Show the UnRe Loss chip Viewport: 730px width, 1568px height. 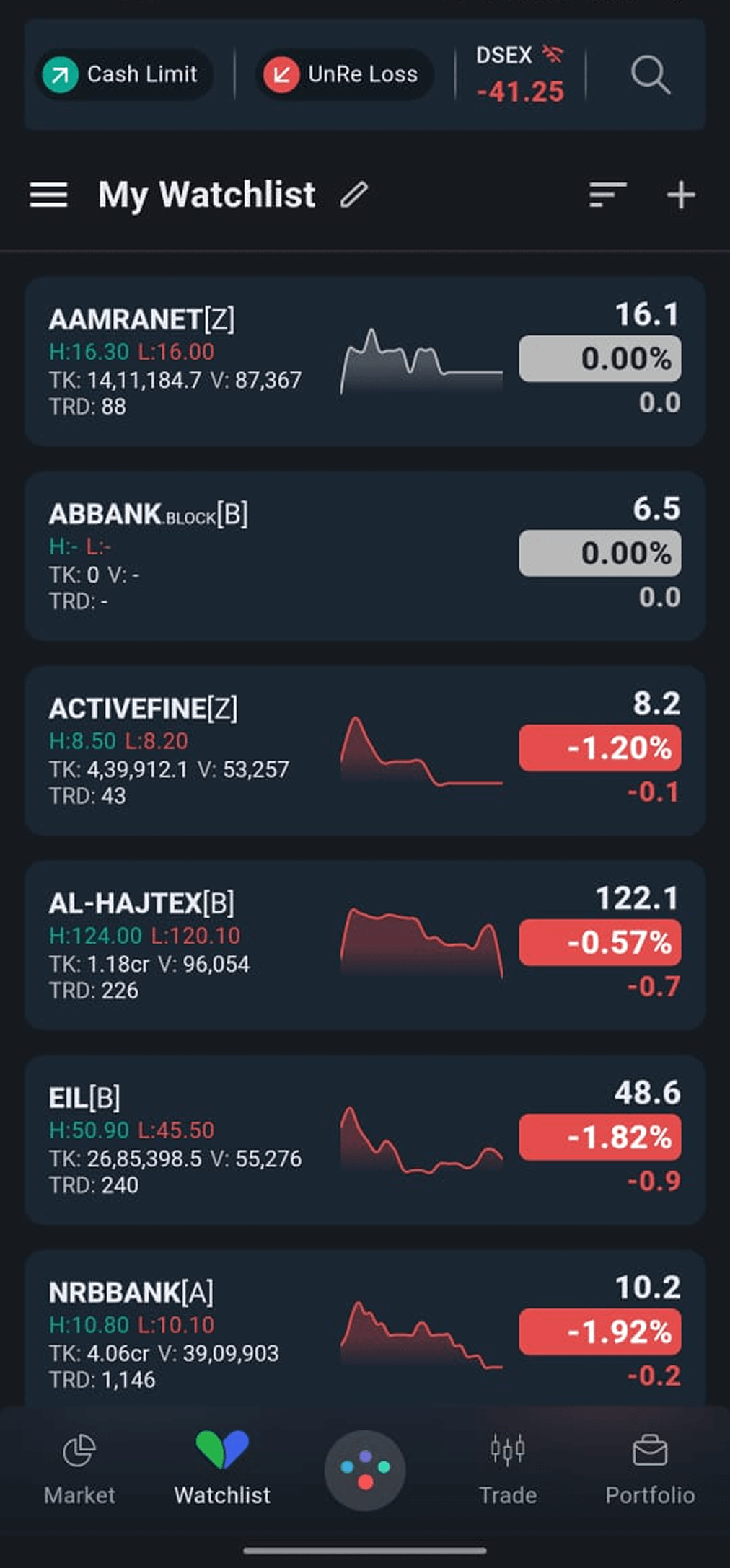tap(344, 74)
